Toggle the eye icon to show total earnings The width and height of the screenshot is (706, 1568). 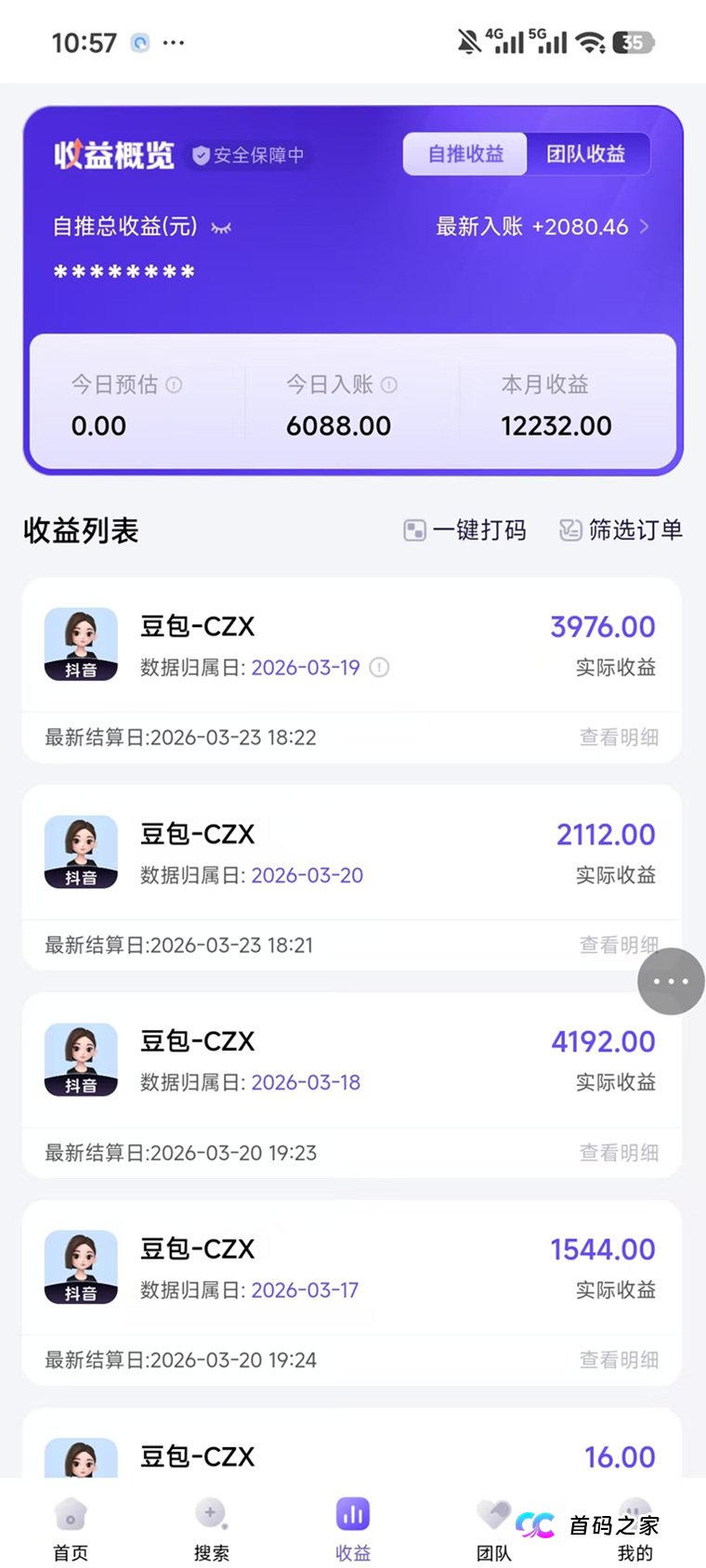[223, 226]
